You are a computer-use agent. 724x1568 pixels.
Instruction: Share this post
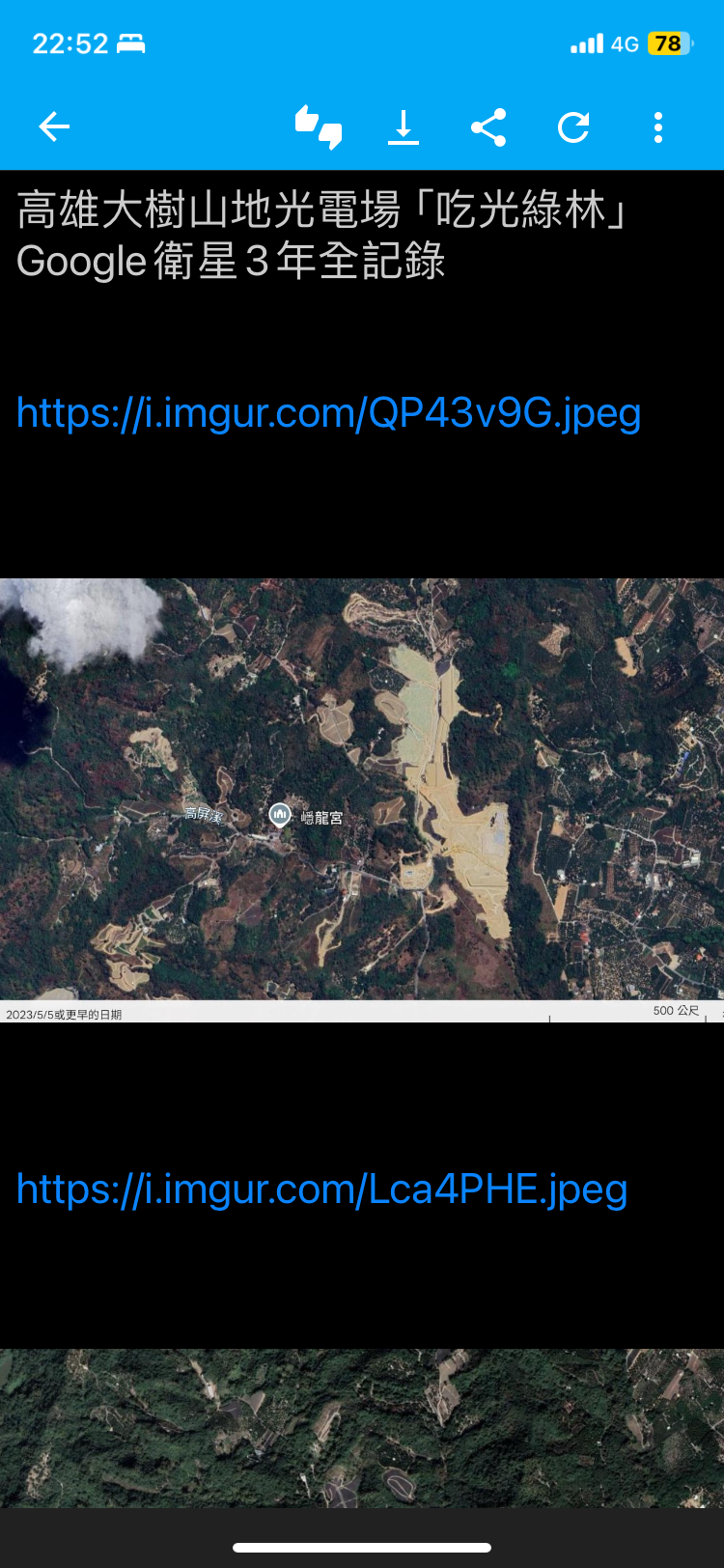(x=488, y=126)
